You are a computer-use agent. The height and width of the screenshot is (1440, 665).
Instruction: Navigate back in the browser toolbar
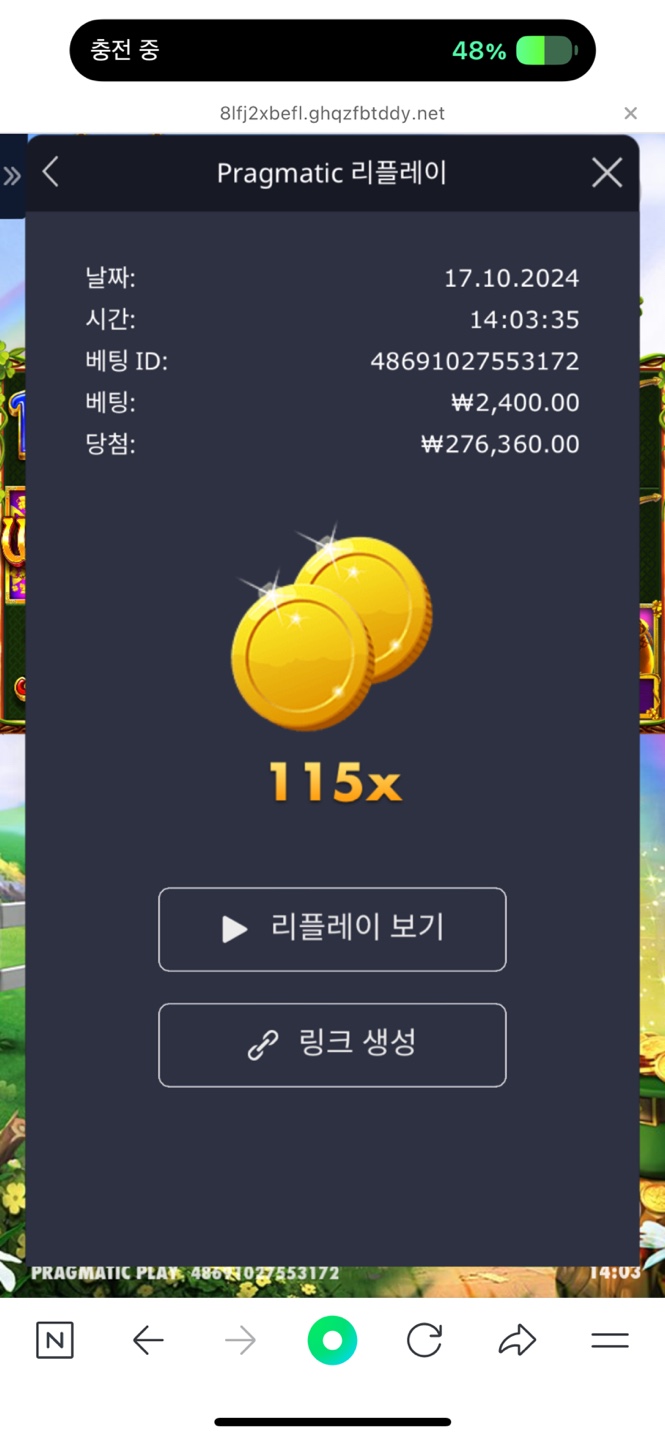click(x=148, y=1340)
